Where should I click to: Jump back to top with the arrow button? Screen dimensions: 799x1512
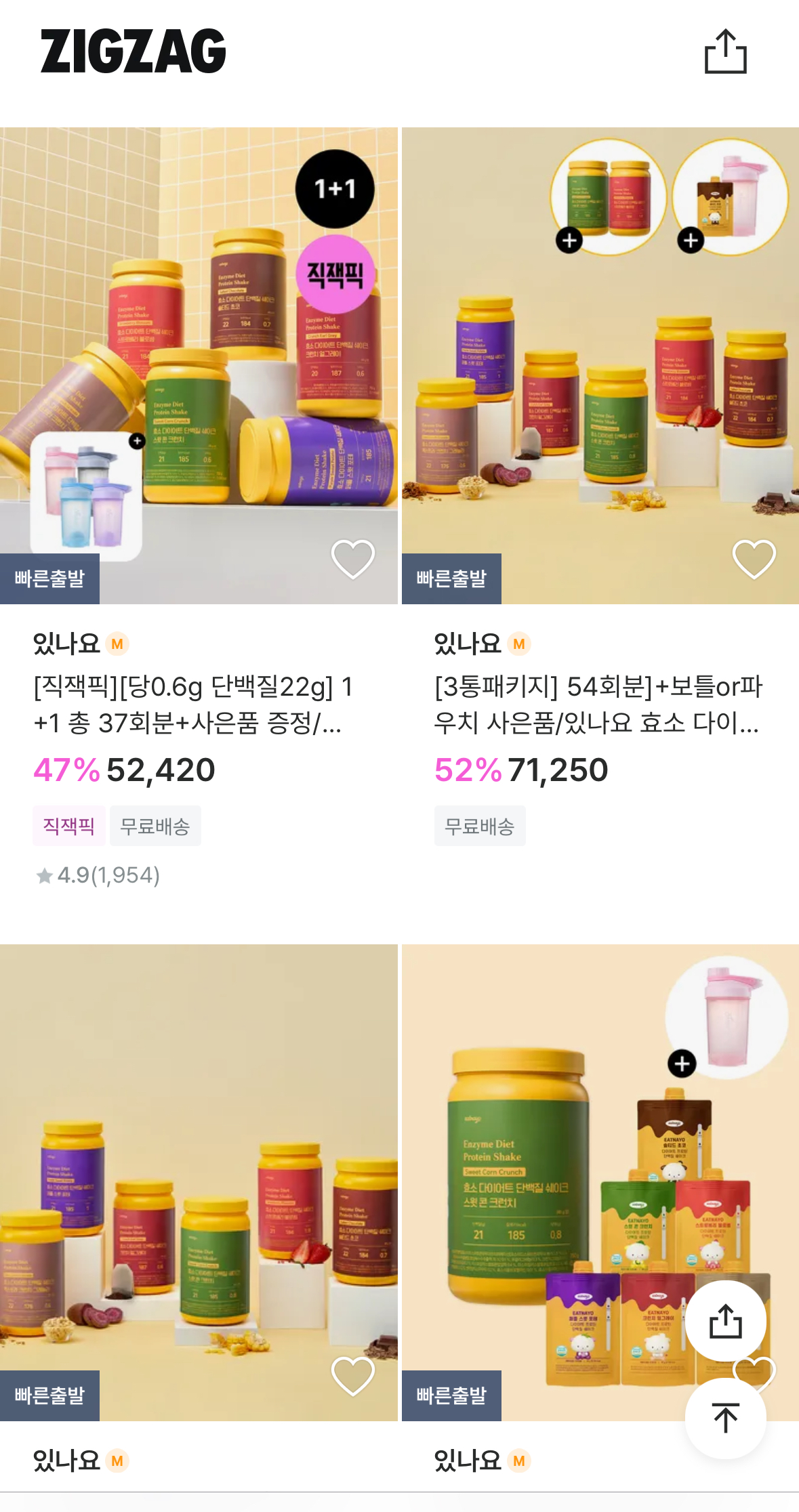click(x=725, y=1417)
